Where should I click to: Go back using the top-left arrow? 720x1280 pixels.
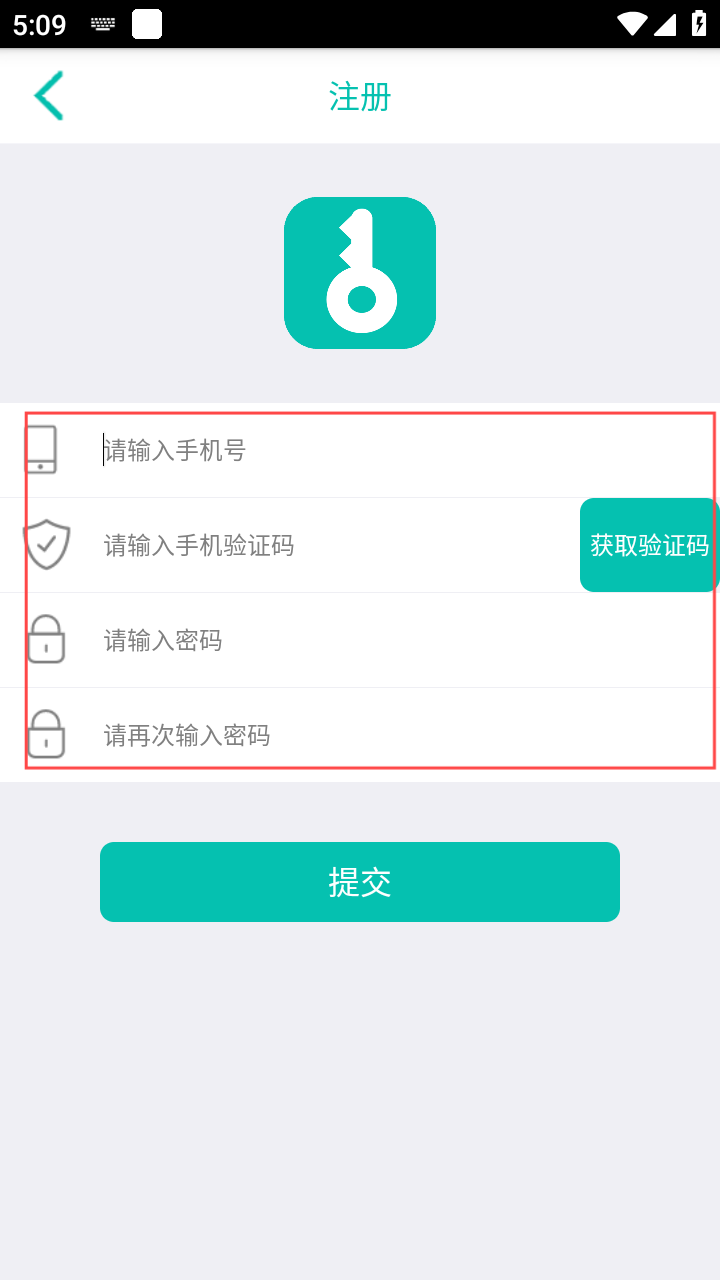click(48, 96)
